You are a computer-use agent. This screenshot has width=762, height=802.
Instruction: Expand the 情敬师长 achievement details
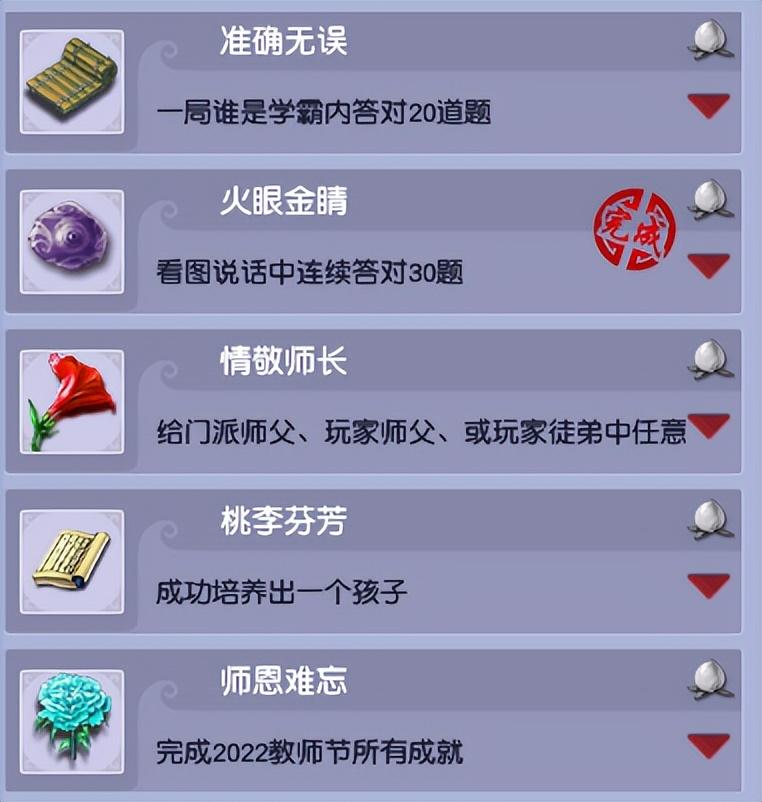(709, 426)
